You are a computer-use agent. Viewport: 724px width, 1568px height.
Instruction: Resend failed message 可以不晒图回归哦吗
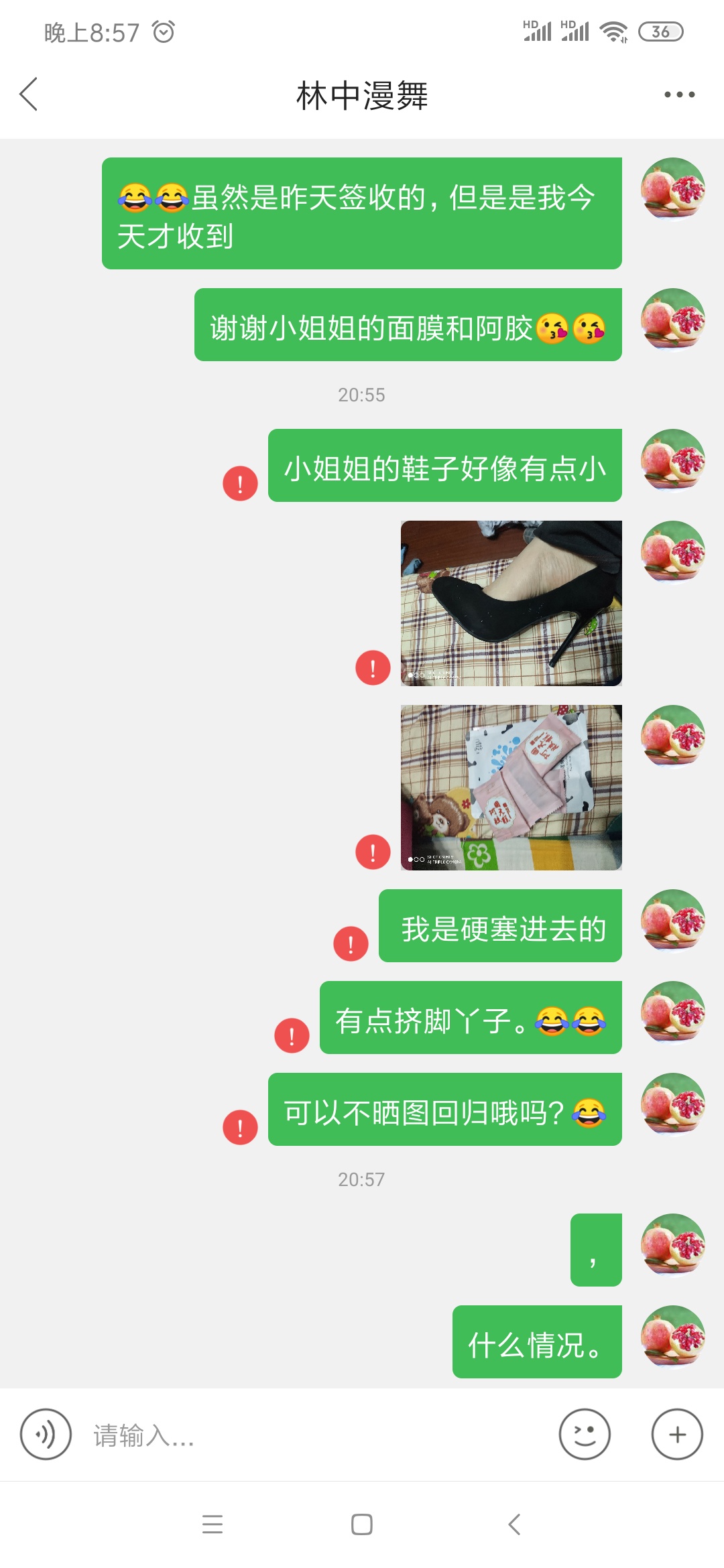(x=240, y=1127)
